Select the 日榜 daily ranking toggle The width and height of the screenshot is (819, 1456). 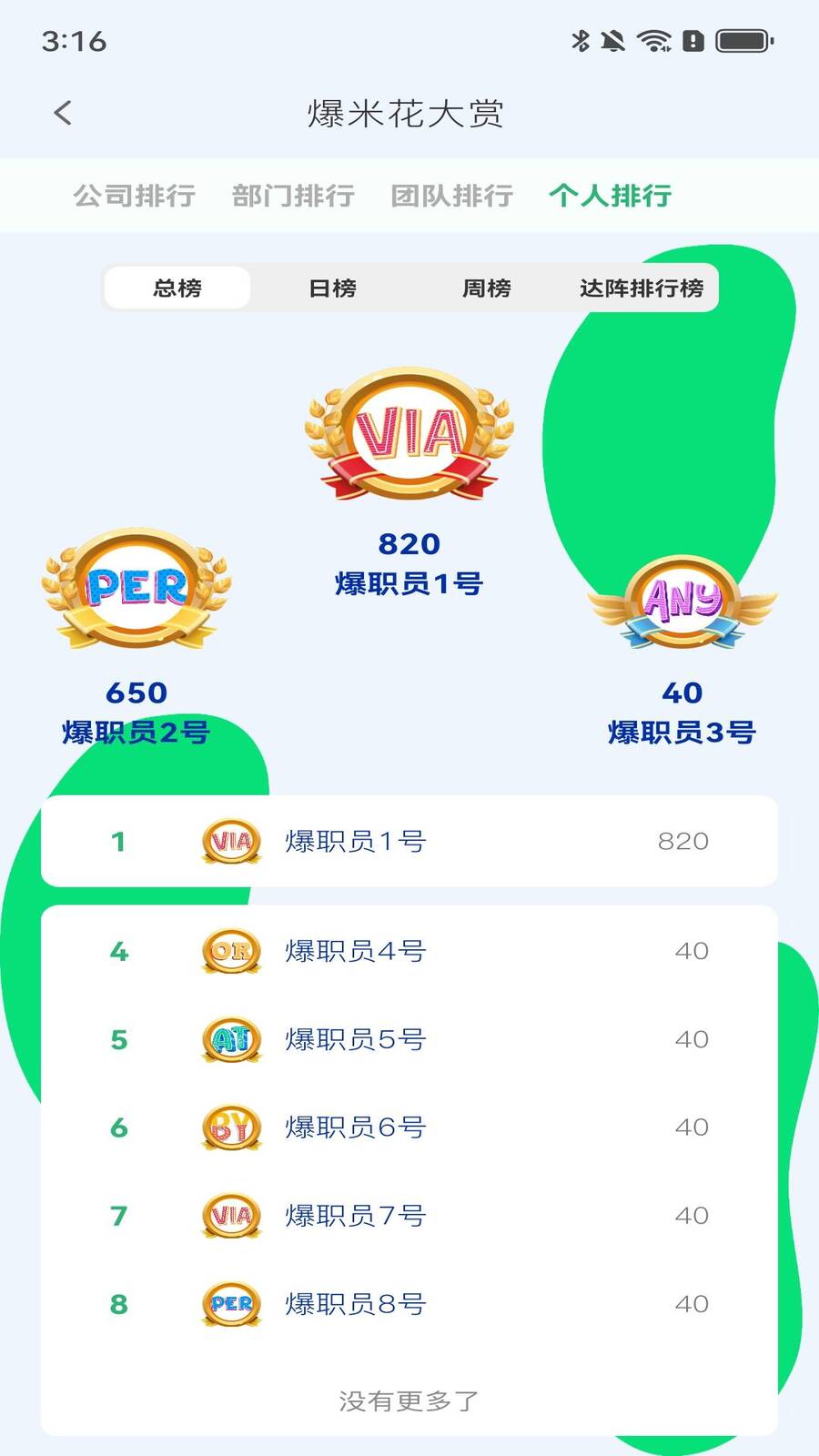coord(331,288)
